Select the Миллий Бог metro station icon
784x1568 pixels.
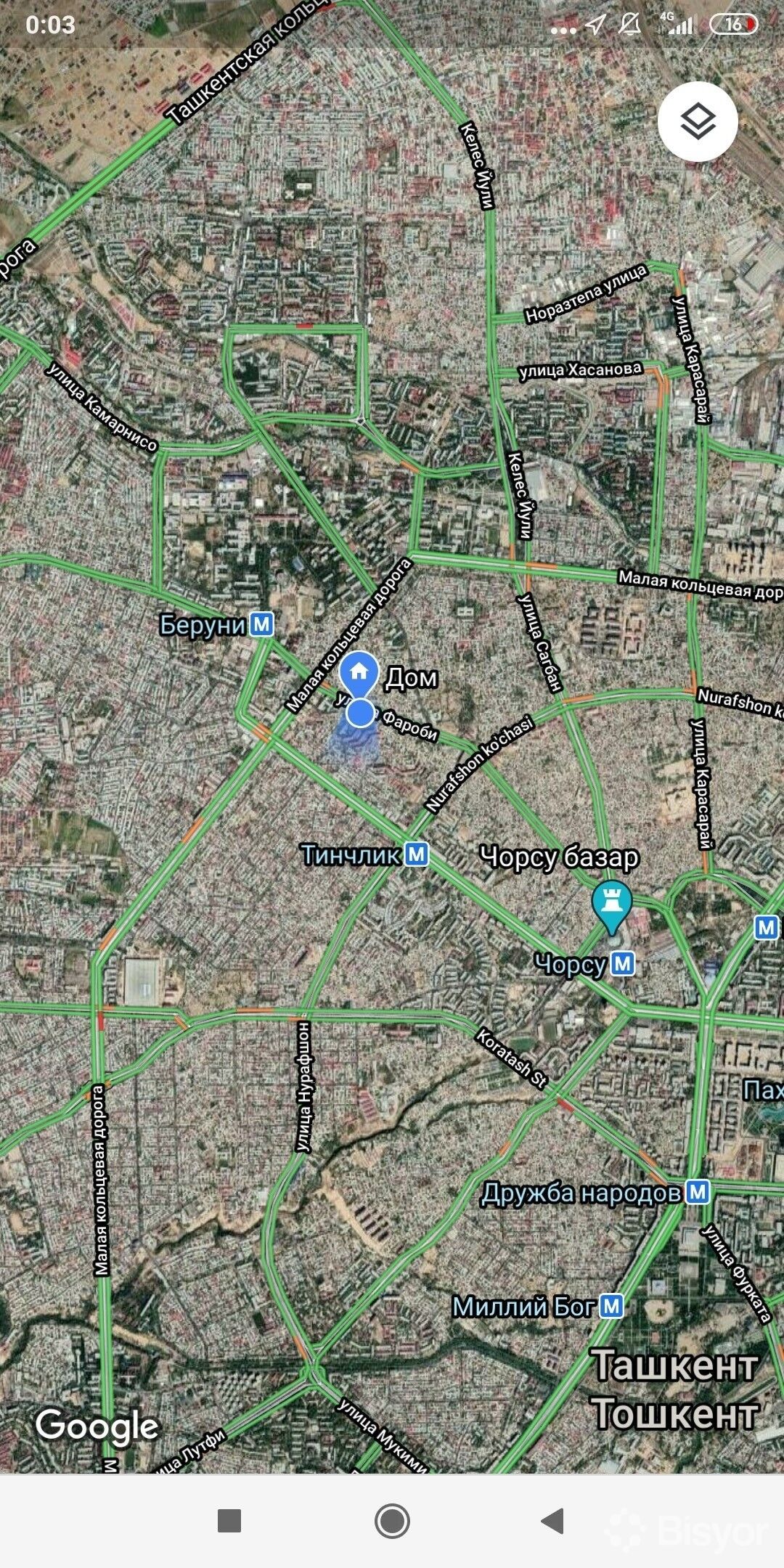613,1307
